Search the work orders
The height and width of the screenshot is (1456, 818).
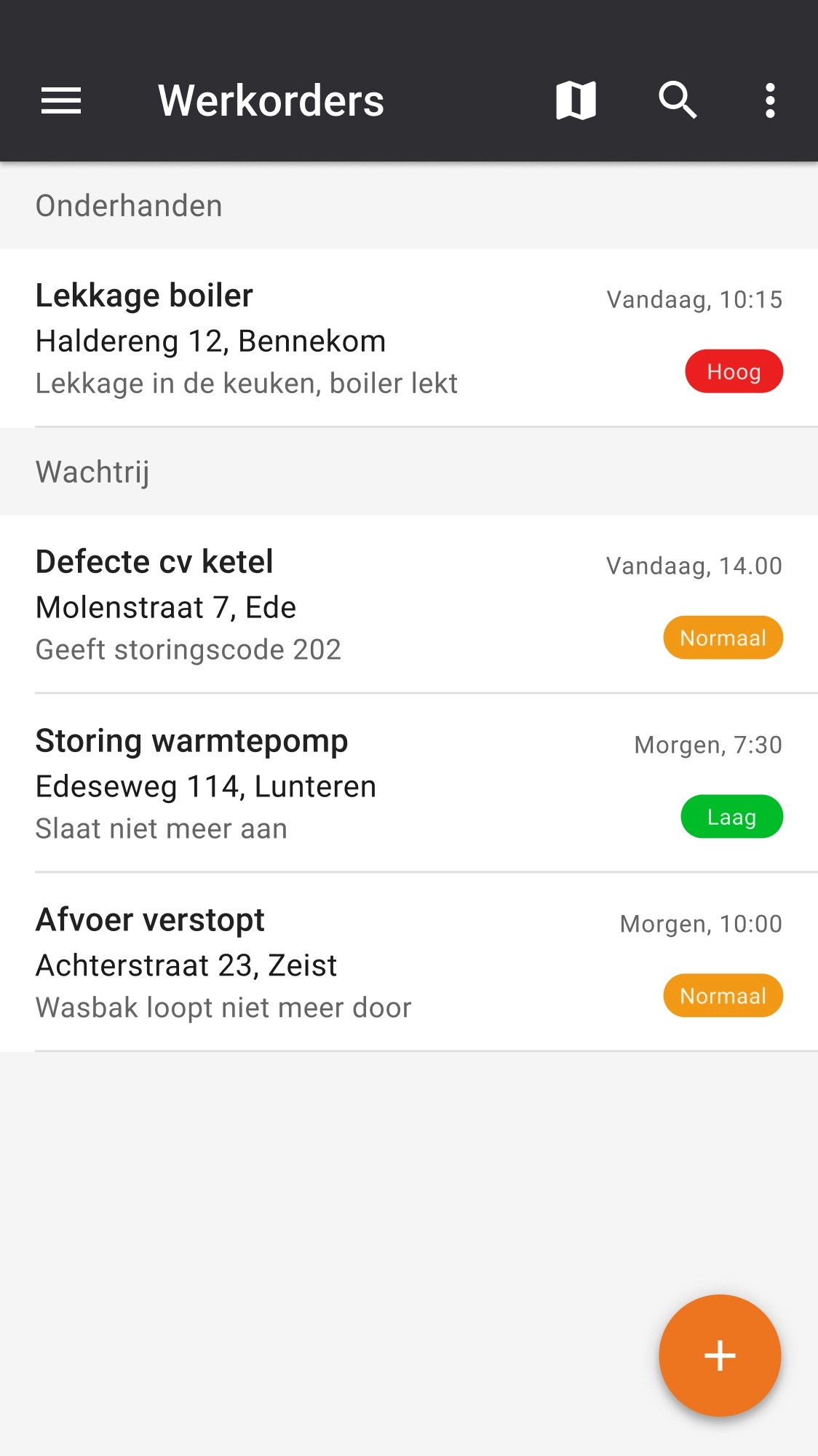(678, 100)
